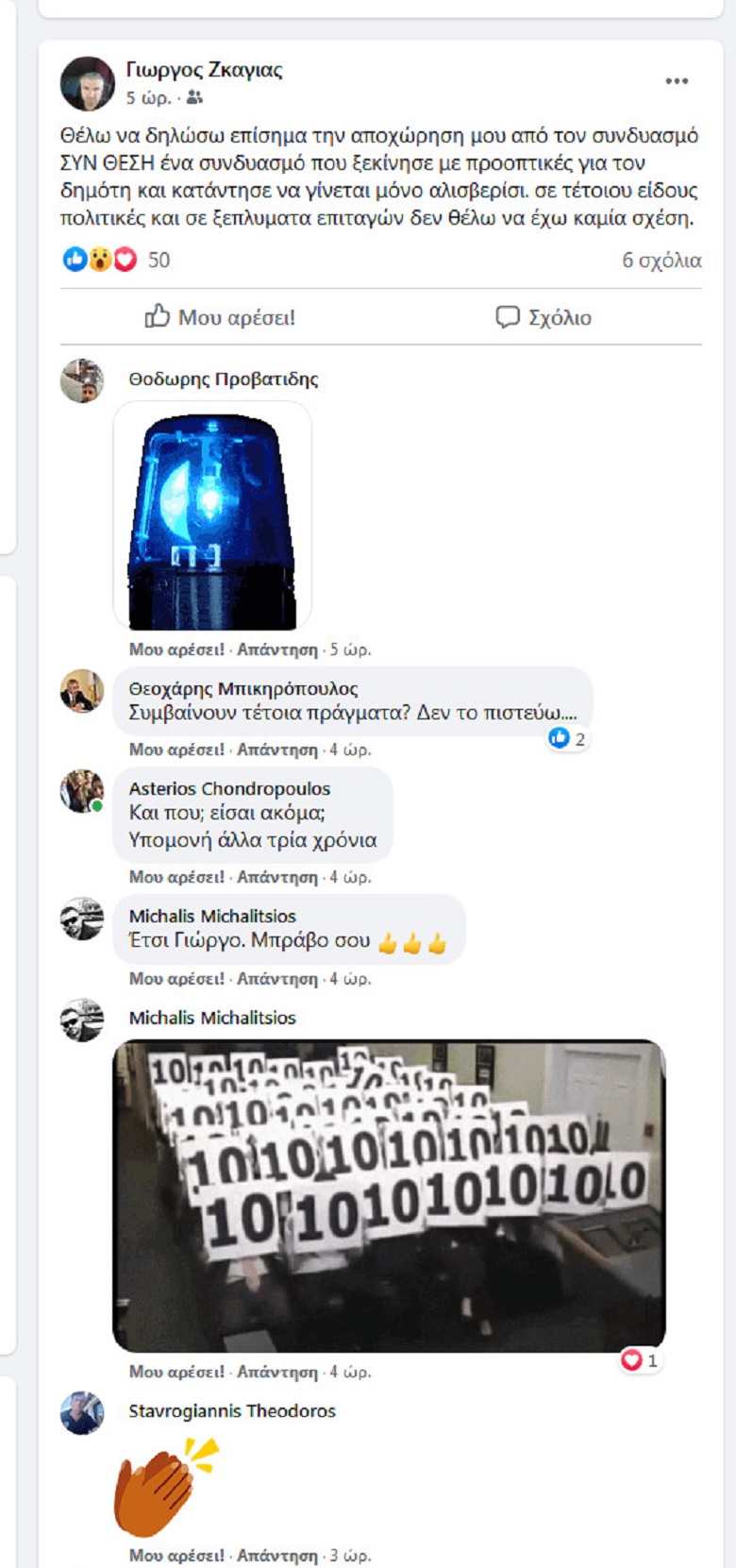Open Γιωργος Ζκαγιας profile name
736x1568 pixels.
click(204, 69)
